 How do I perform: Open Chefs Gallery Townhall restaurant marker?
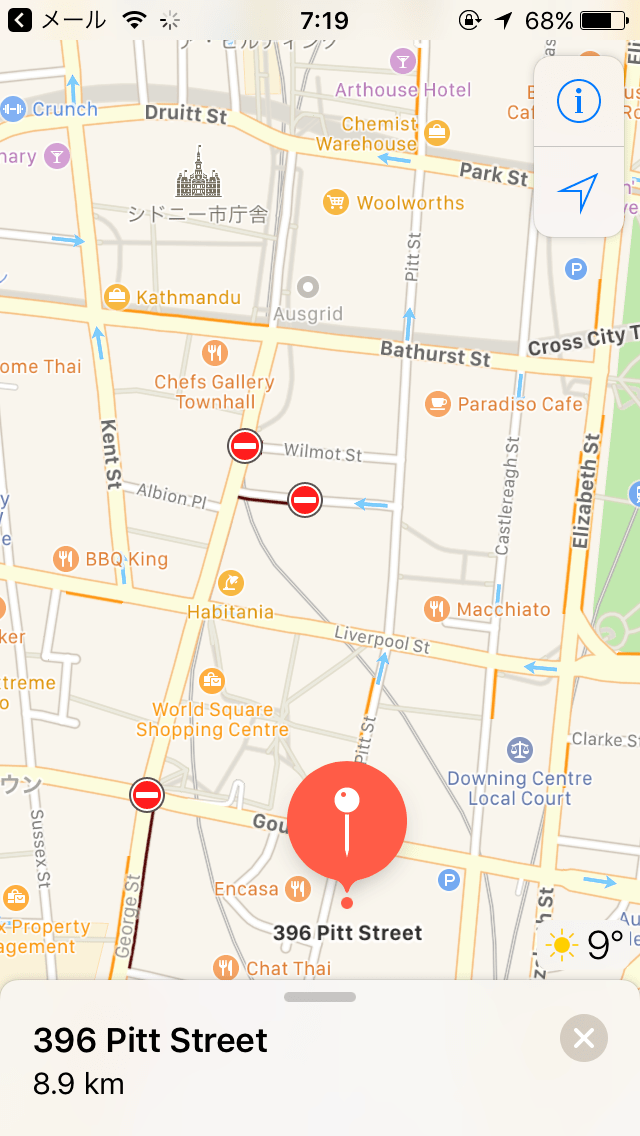pos(215,352)
